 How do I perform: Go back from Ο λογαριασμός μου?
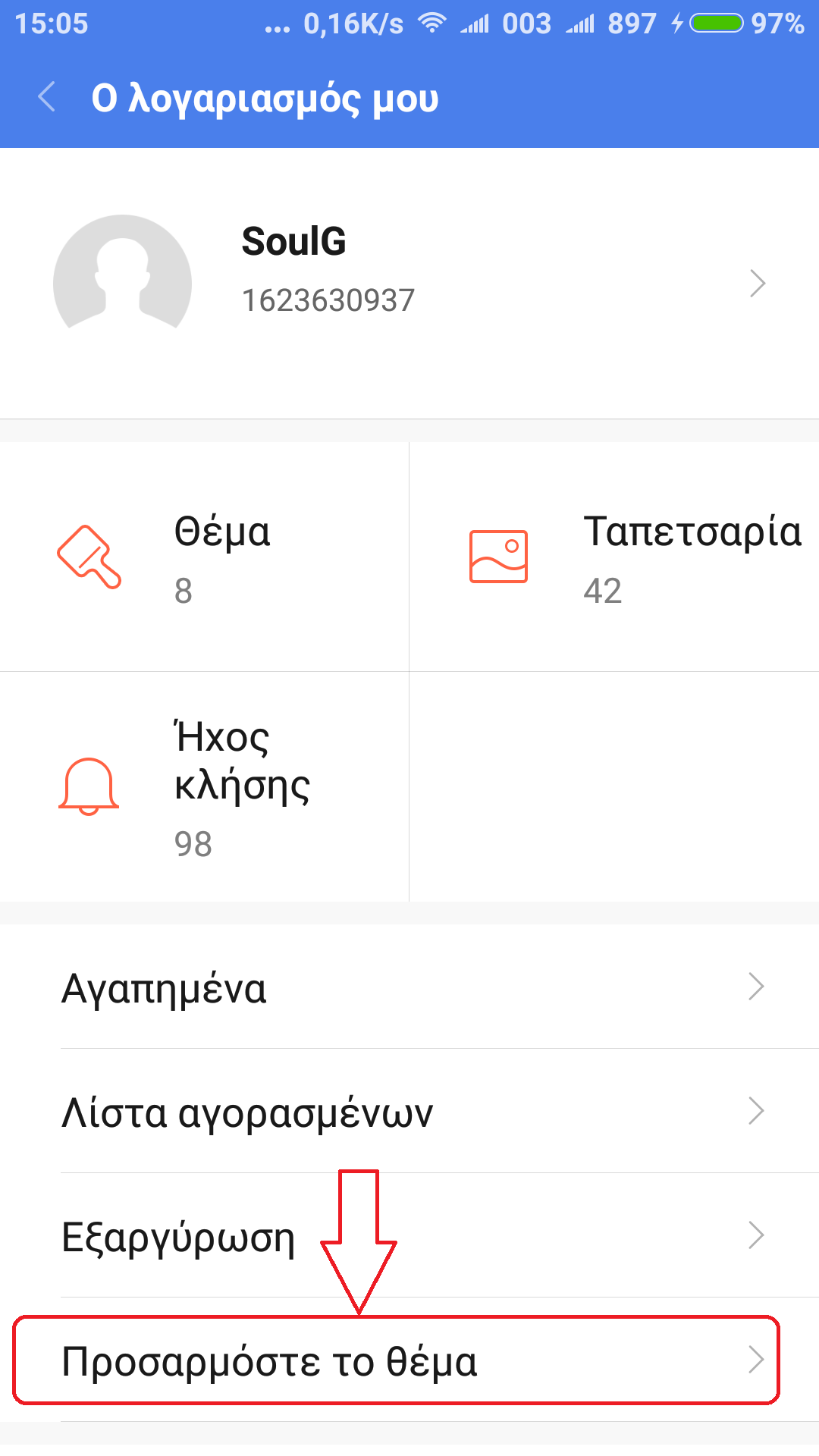pos(47,98)
